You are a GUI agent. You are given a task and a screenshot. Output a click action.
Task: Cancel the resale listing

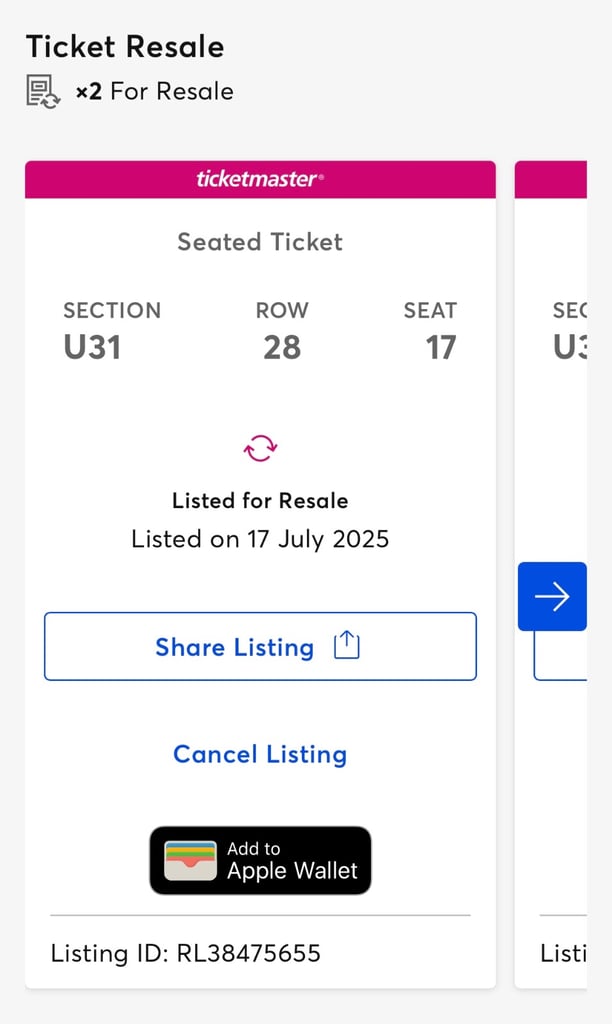point(260,754)
